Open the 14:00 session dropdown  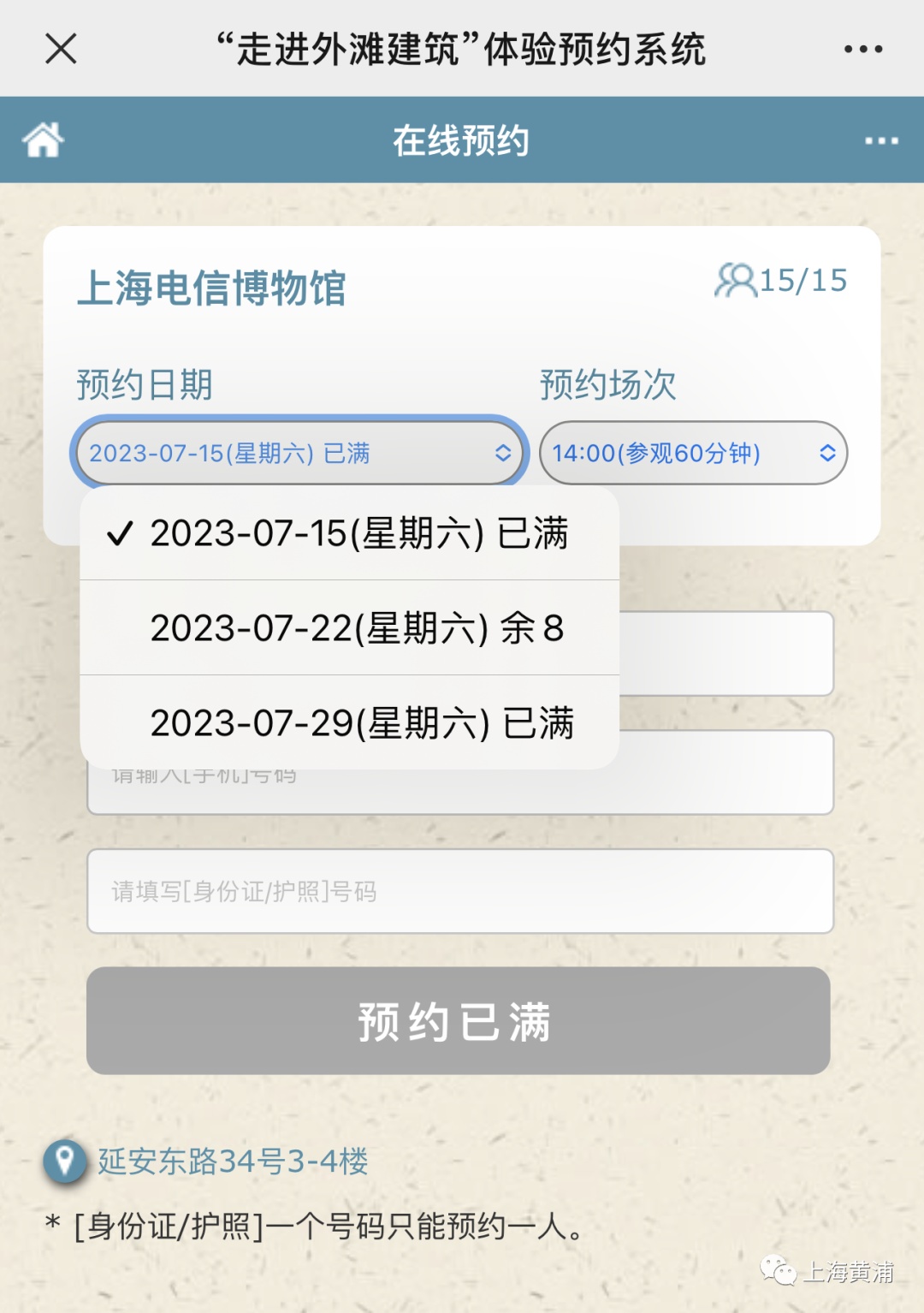click(693, 453)
